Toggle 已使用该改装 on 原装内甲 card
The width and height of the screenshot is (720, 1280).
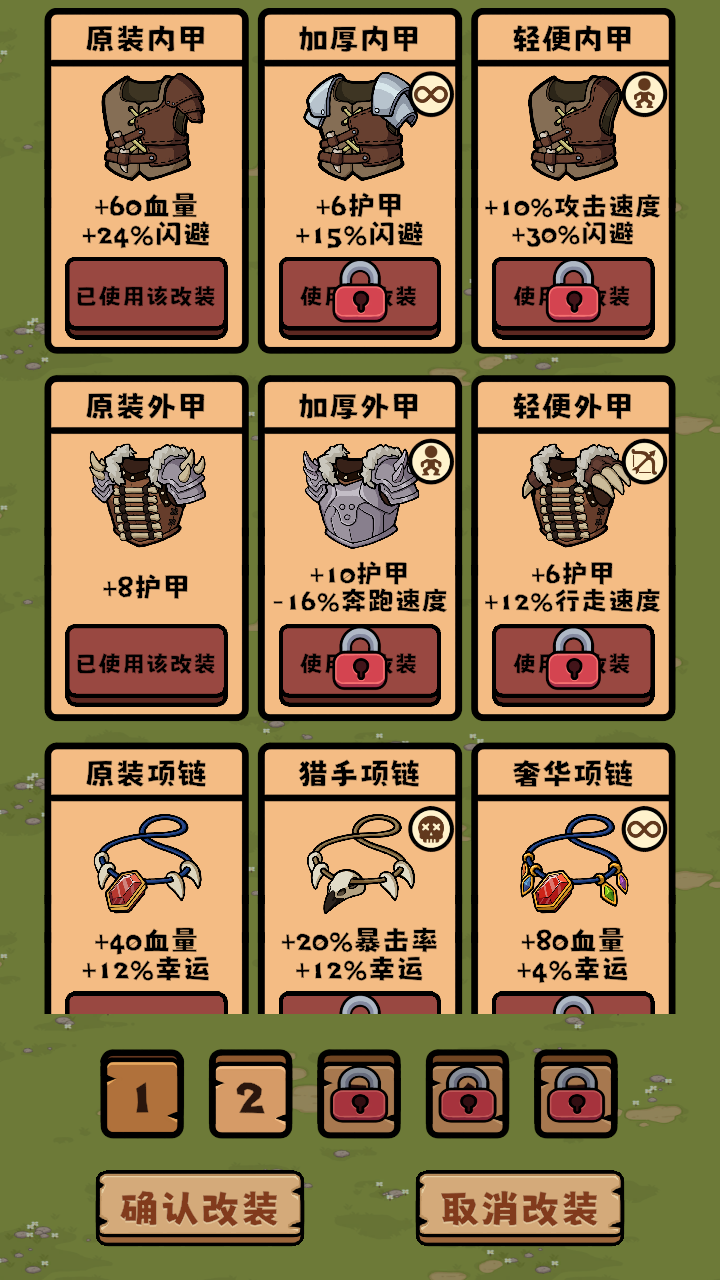pyautogui.click(x=145, y=296)
